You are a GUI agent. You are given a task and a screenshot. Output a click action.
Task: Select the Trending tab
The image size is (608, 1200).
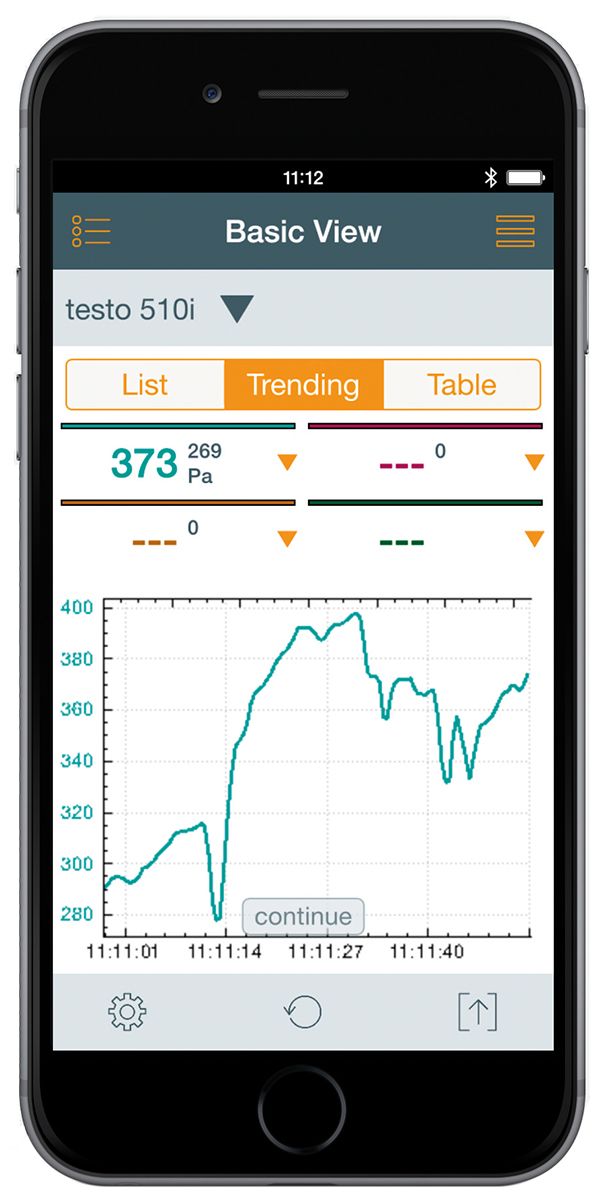303,385
